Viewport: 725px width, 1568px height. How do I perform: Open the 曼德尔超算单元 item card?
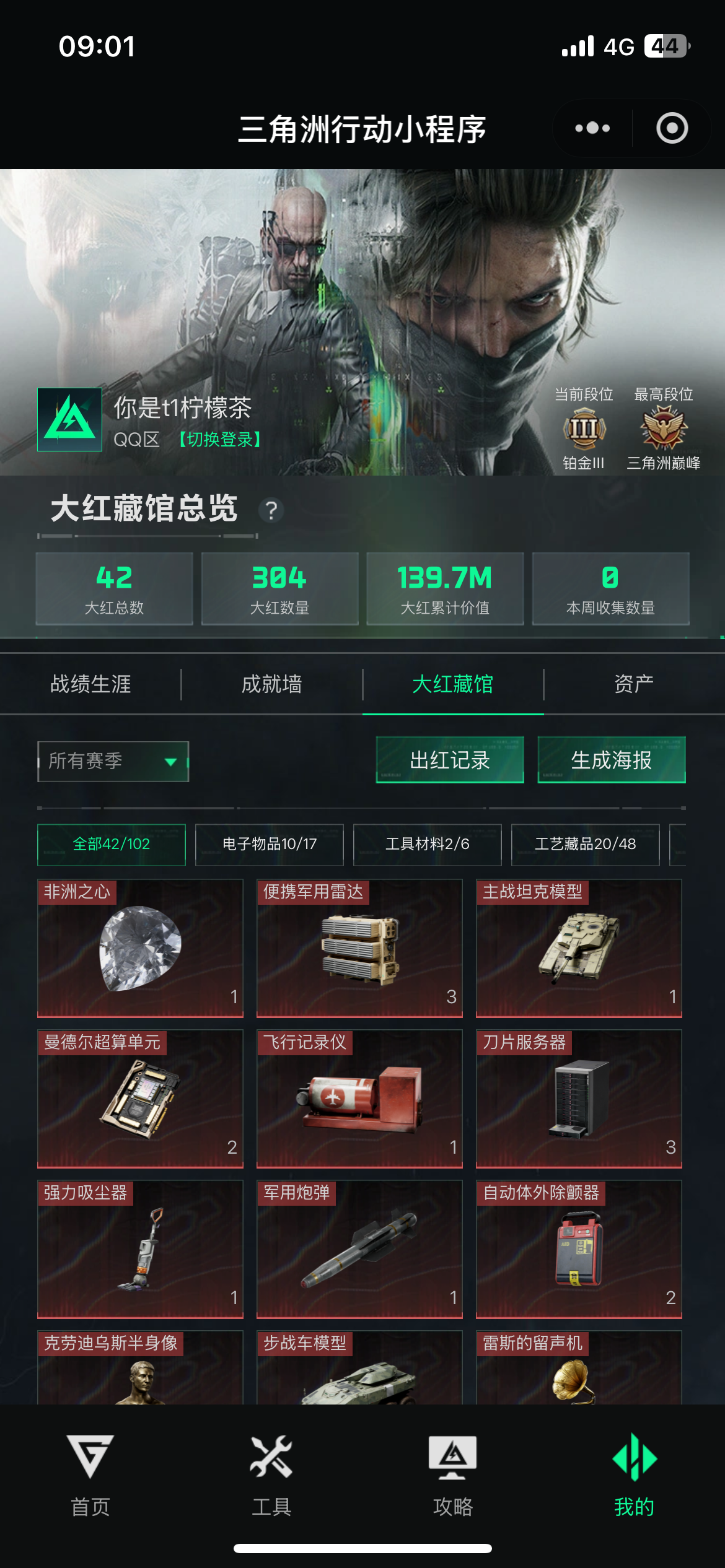(140, 1099)
